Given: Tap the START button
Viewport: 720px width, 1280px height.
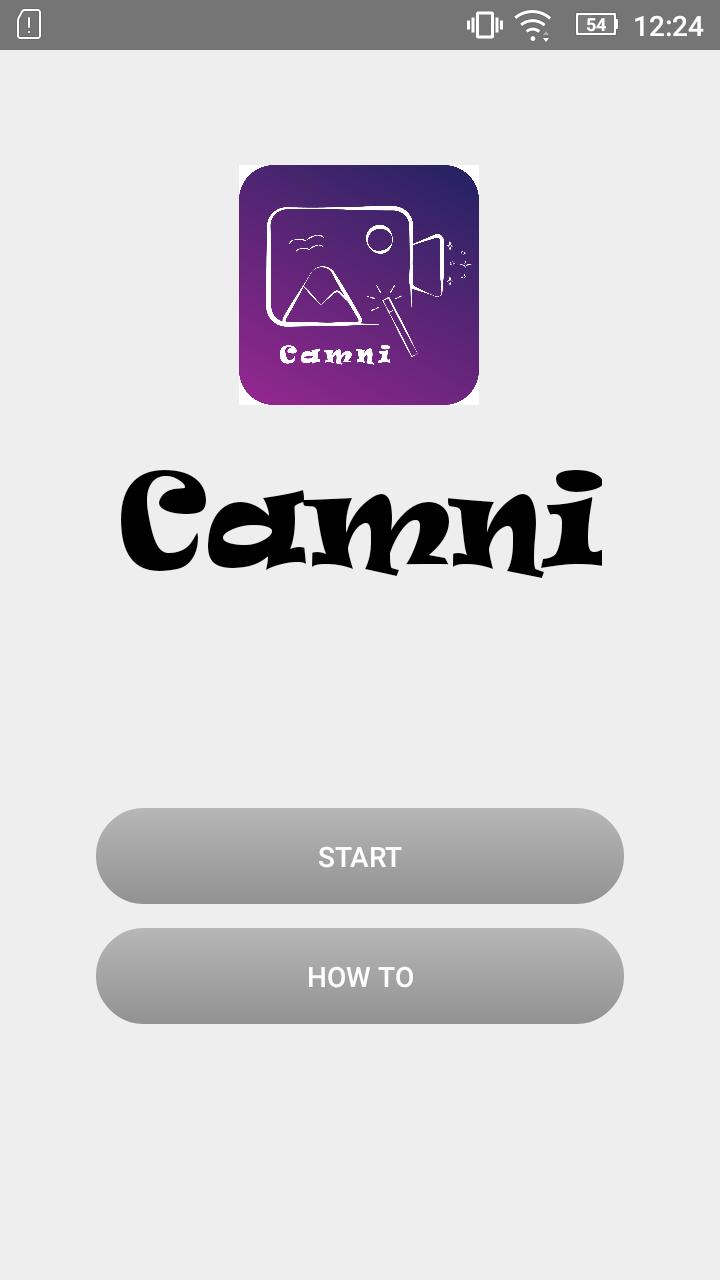Looking at the screenshot, I should coord(360,856).
